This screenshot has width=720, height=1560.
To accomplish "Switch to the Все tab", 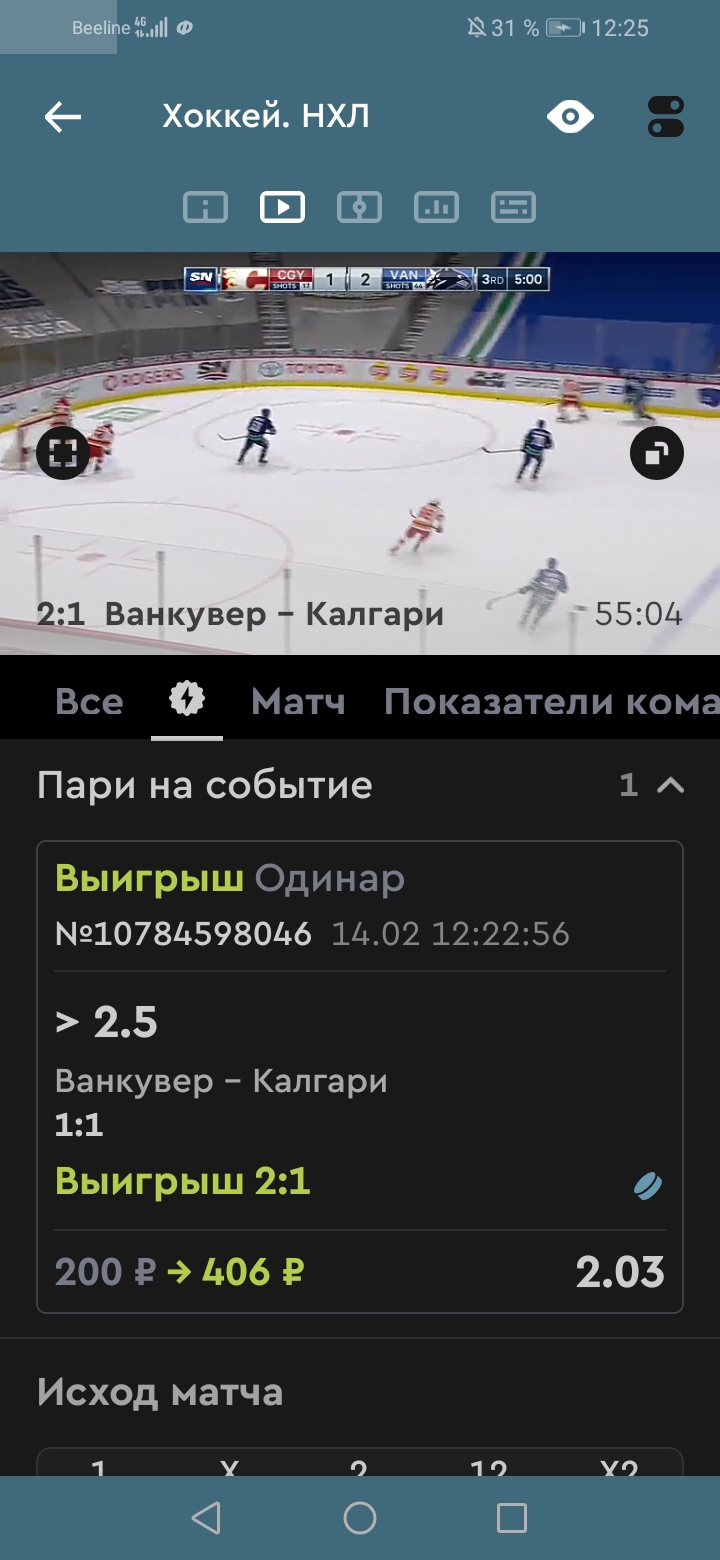I will click(x=89, y=701).
